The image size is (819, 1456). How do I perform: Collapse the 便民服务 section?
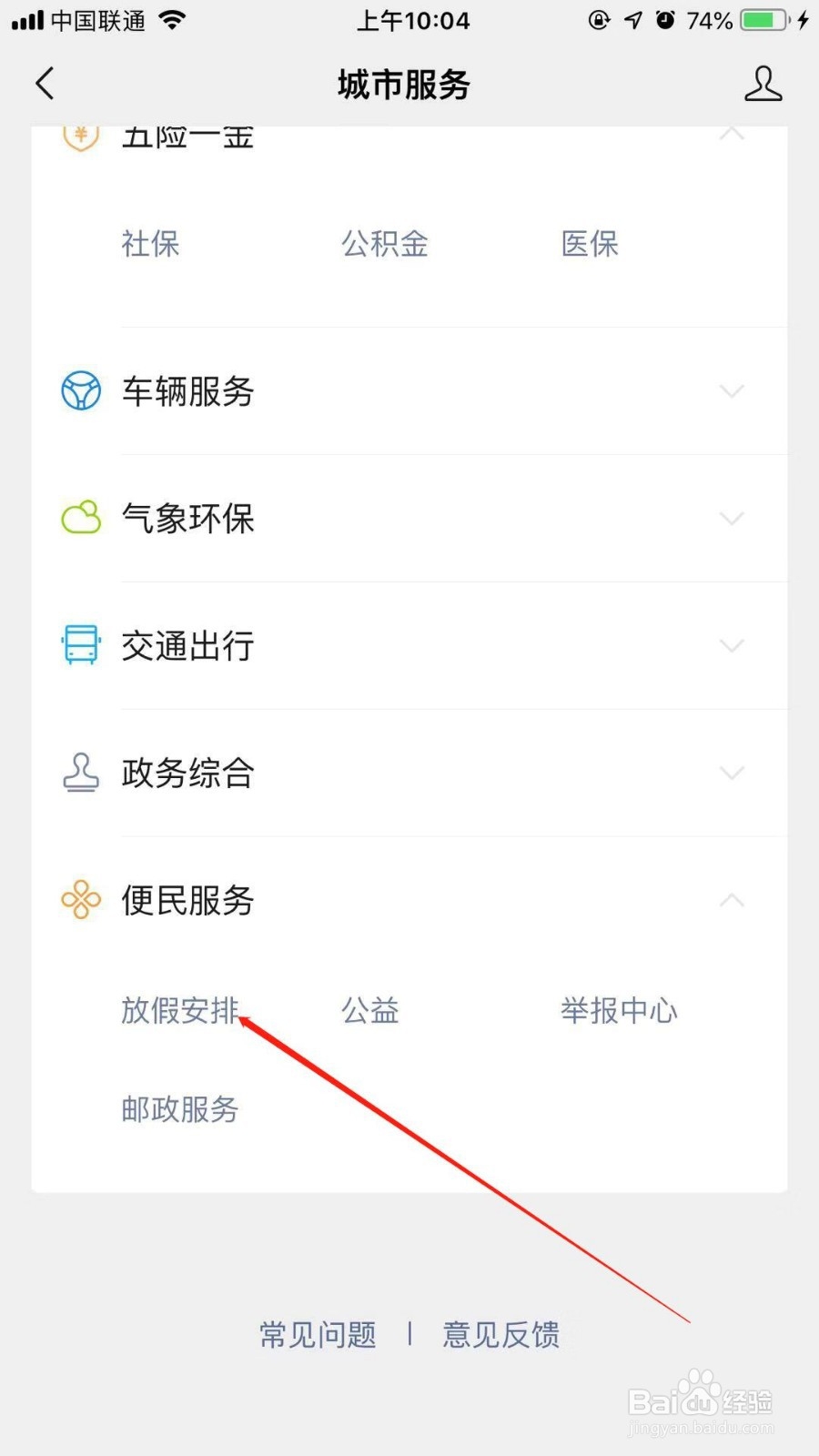click(x=733, y=901)
